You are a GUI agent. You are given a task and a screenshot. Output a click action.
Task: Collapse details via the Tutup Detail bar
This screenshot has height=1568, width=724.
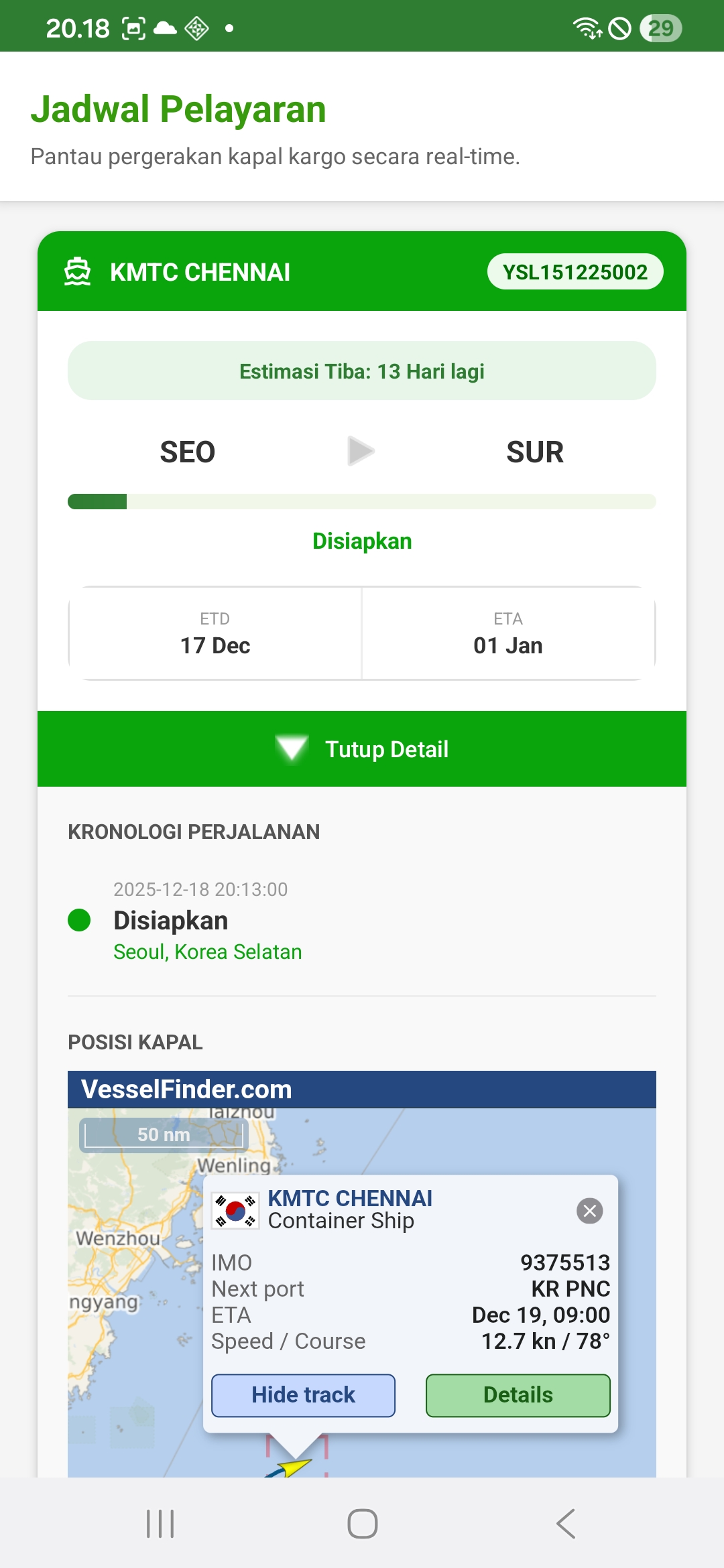362,748
